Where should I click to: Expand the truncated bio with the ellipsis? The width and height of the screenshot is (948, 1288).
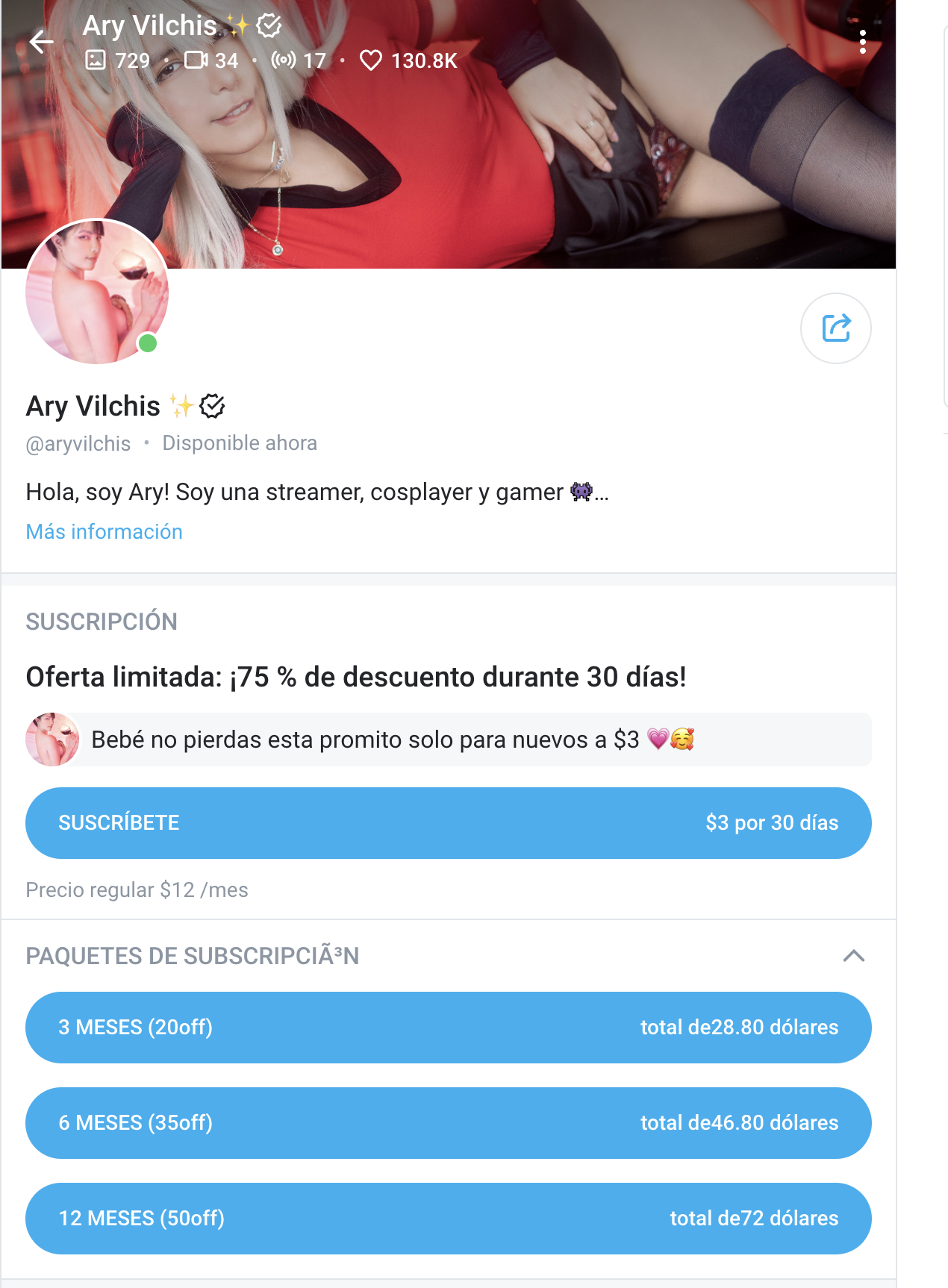[602, 493]
